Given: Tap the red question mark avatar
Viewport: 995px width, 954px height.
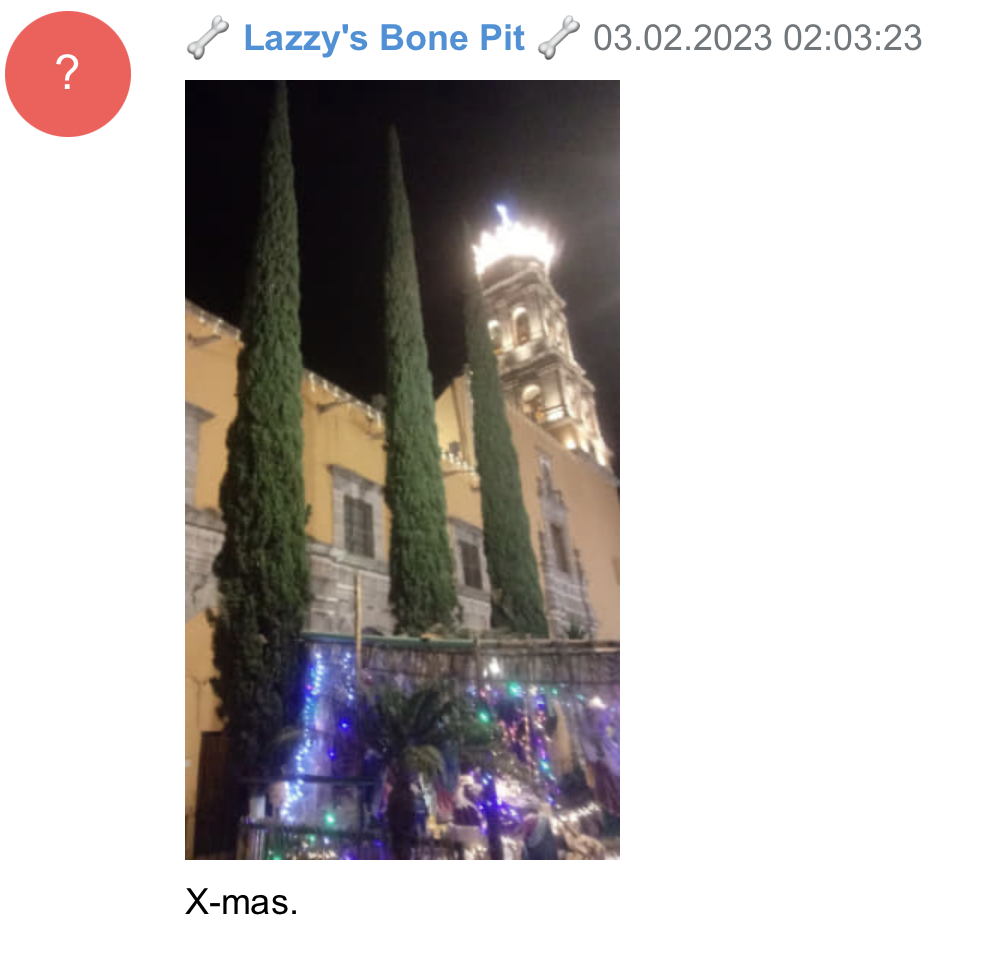Looking at the screenshot, I should pos(68,74).
